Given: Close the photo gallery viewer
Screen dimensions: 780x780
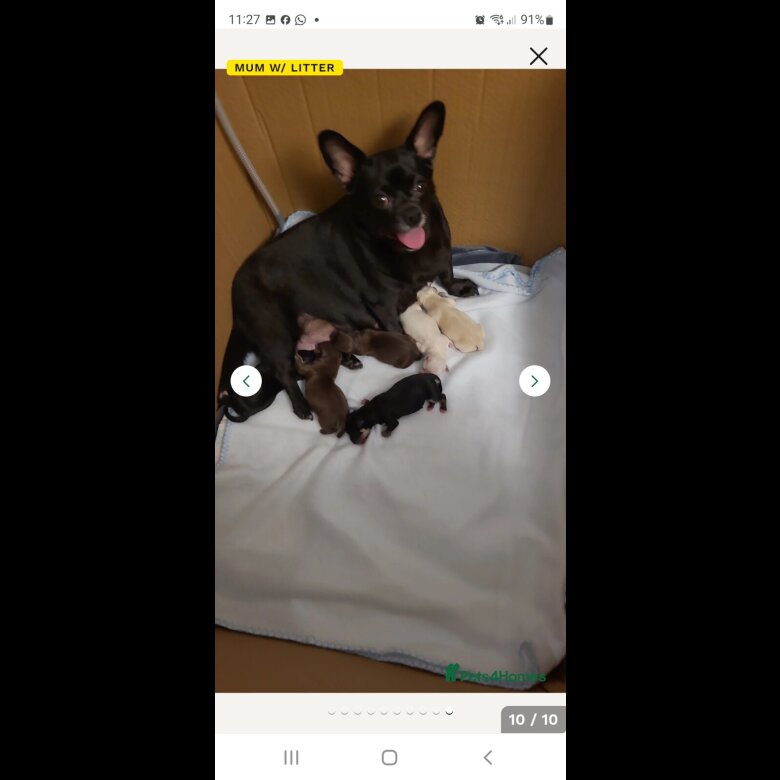Looking at the screenshot, I should pyautogui.click(x=538, y=57).
